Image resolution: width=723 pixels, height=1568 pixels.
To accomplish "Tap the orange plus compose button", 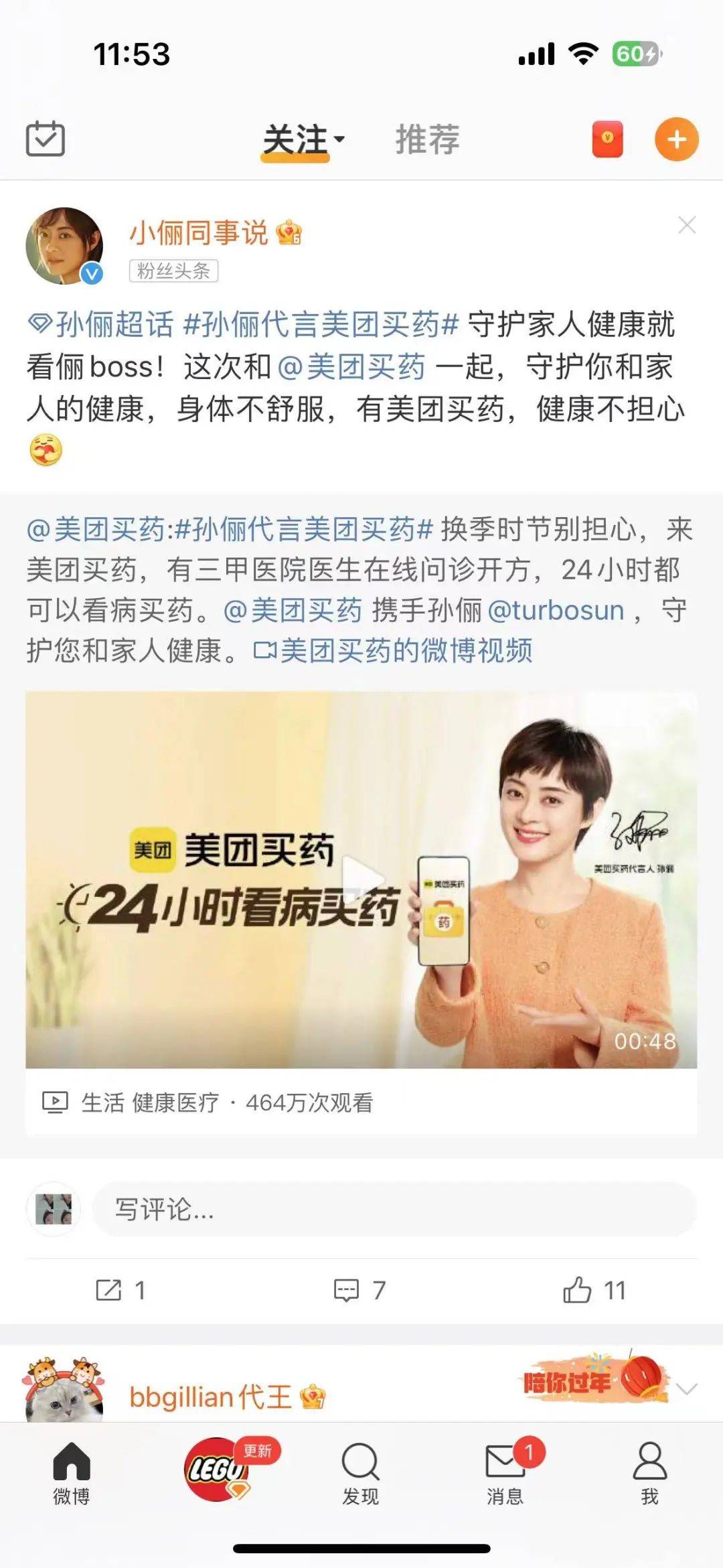I will [x=676, y=139].
